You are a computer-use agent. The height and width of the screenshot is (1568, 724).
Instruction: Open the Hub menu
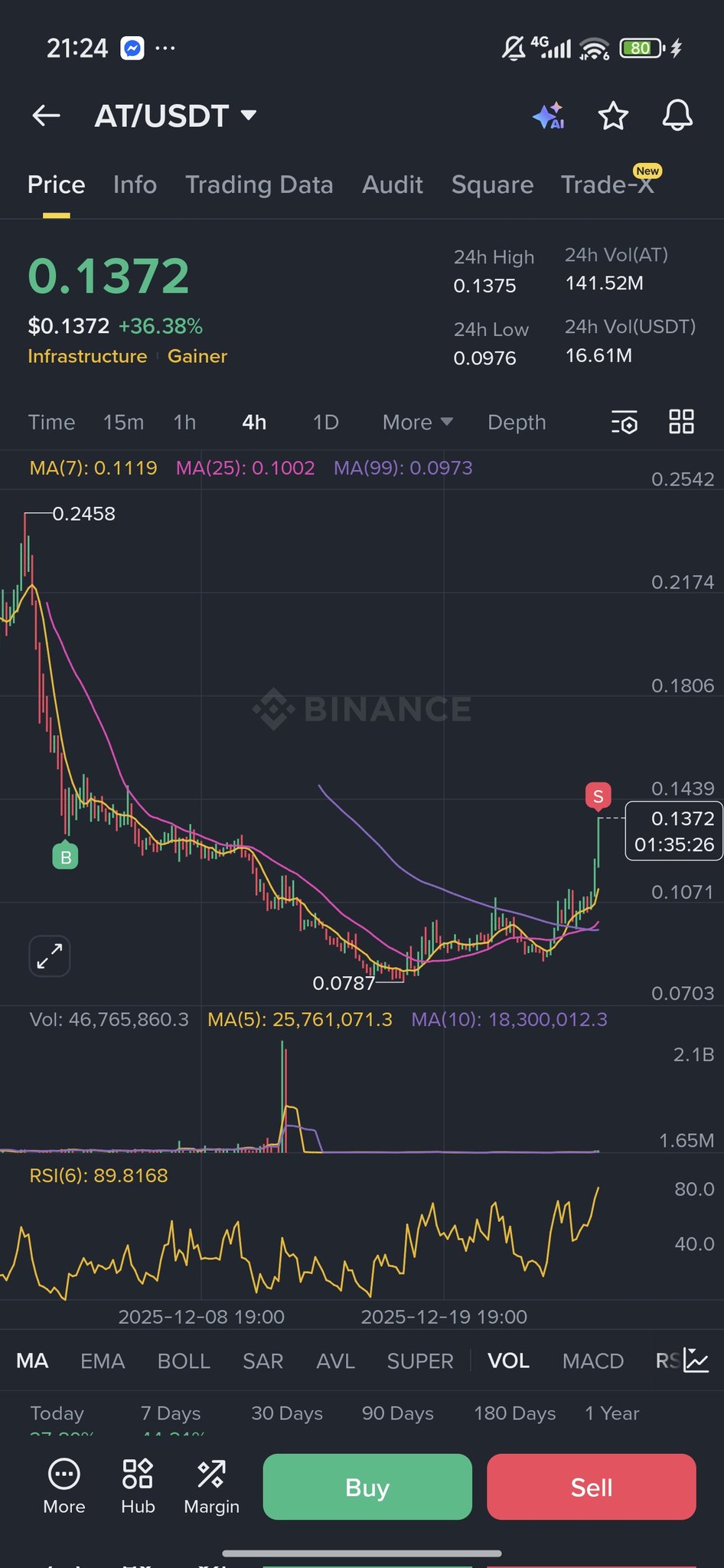138,1486
